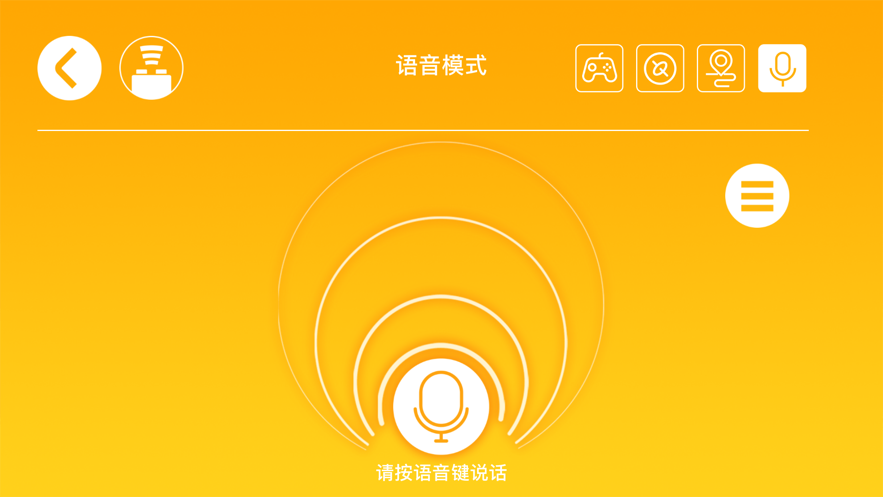Switch to gamepad control mode
Screen dimensions: 883x497
[x=599, y=69]
